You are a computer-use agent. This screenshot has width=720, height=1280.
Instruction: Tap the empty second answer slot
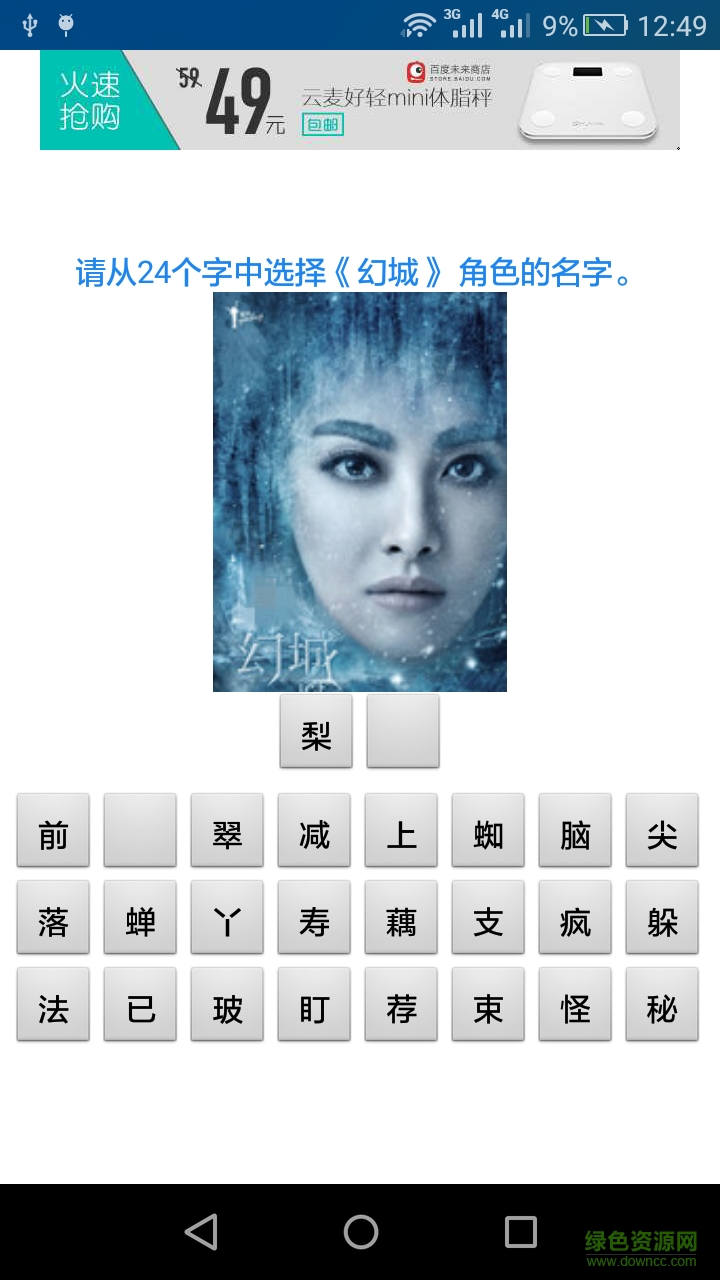pos(403,731)
